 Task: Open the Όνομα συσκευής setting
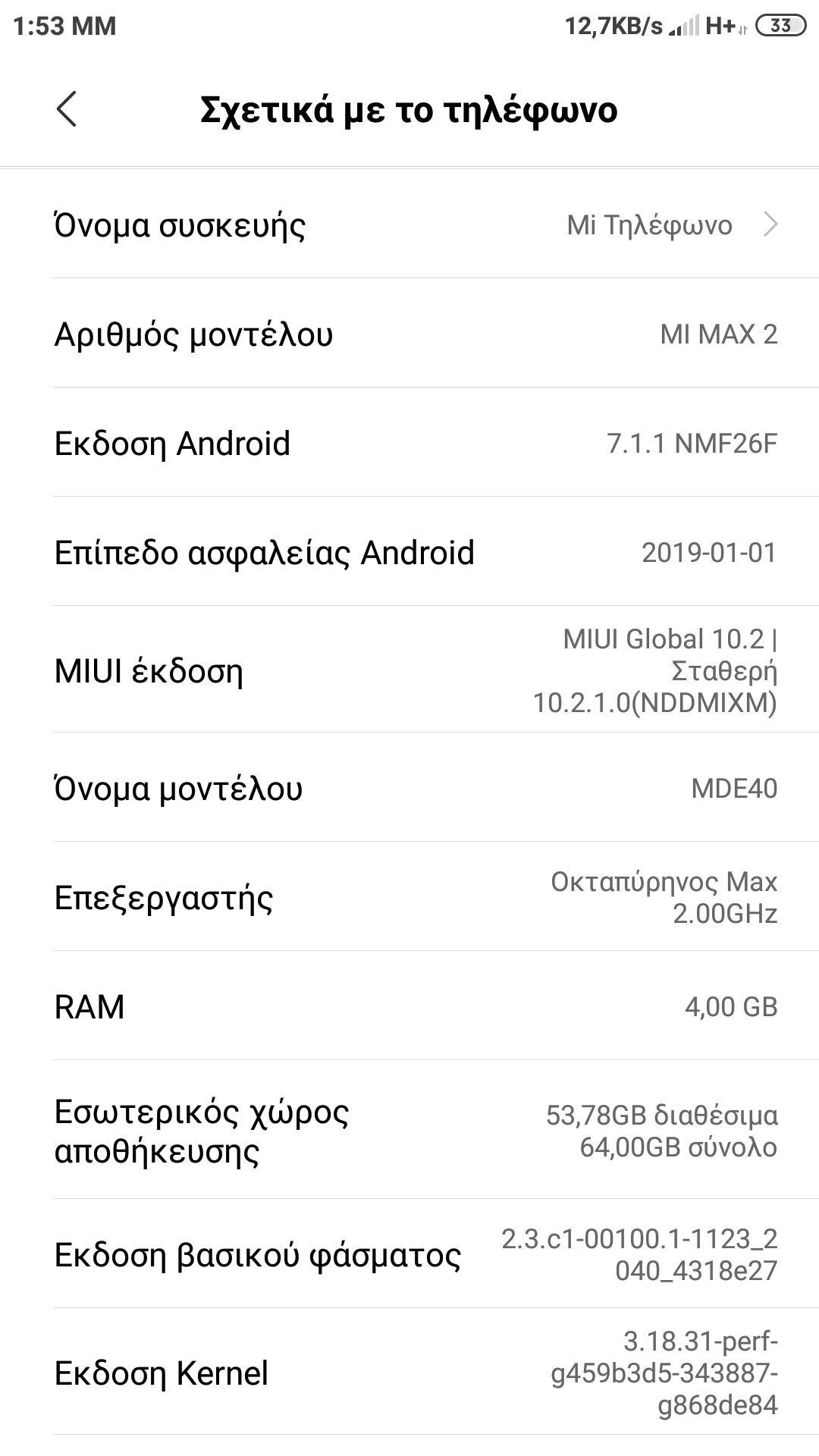pos(409,225)
